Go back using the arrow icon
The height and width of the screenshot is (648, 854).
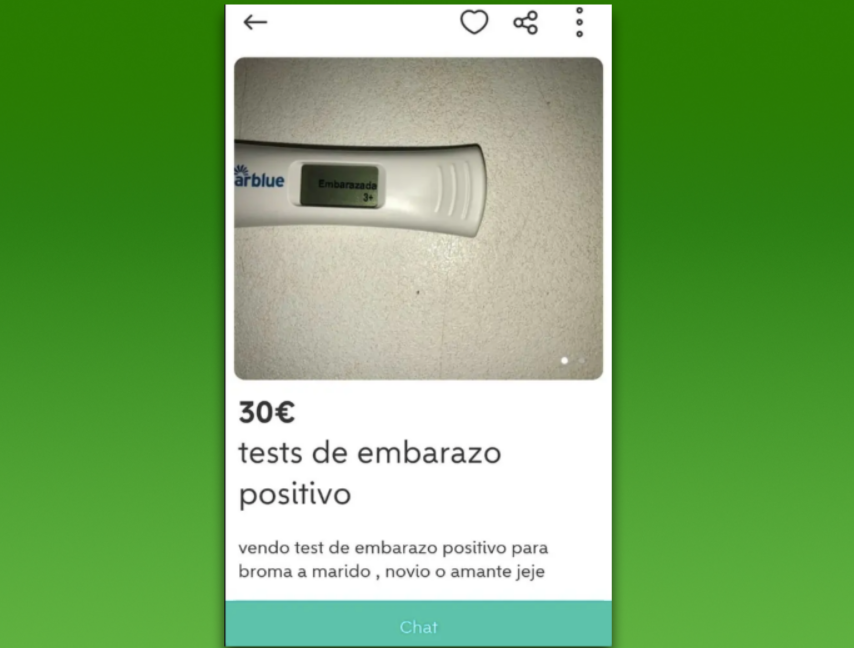pos(255,22)
